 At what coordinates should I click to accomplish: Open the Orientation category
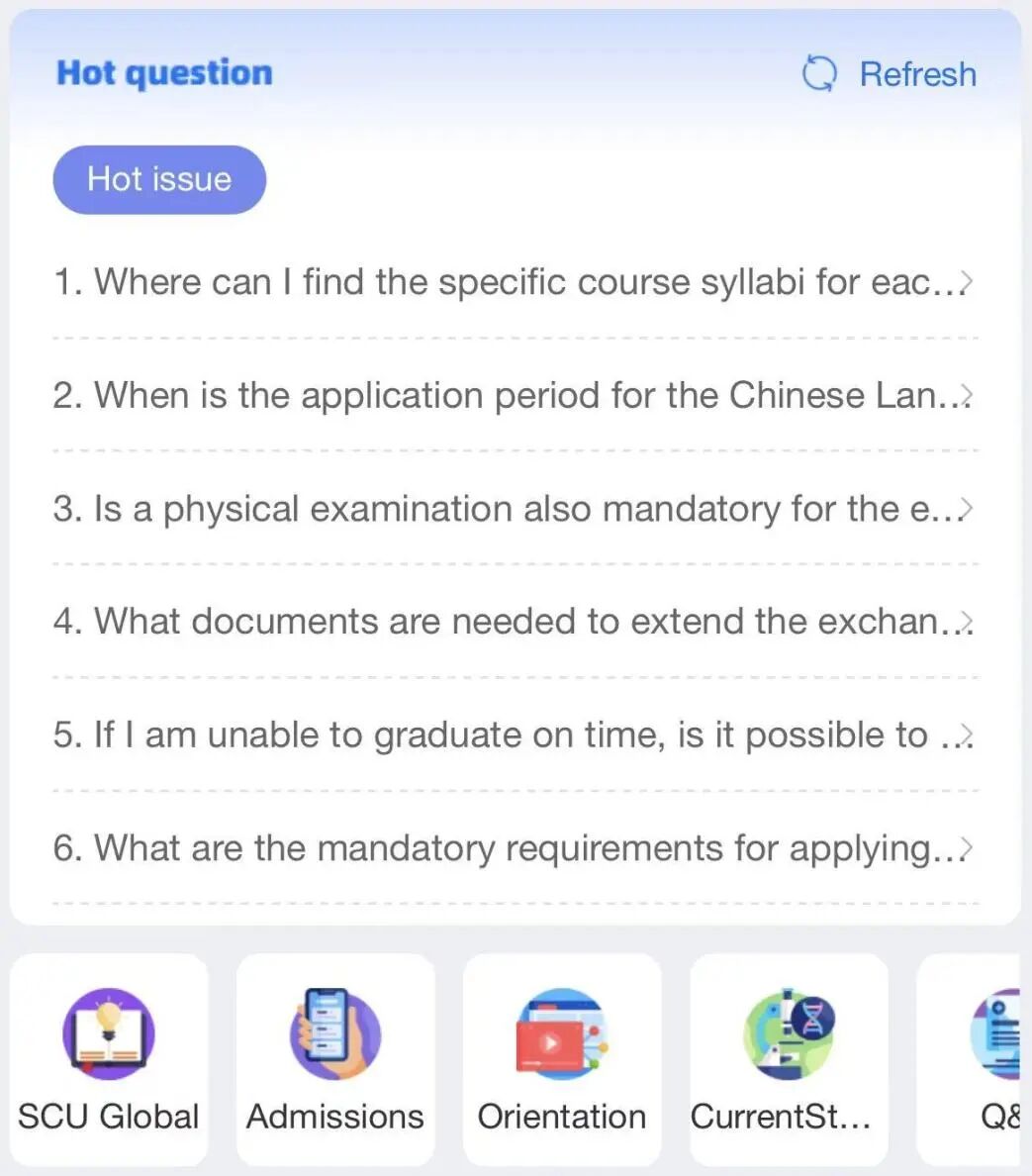click(562, 1059)
